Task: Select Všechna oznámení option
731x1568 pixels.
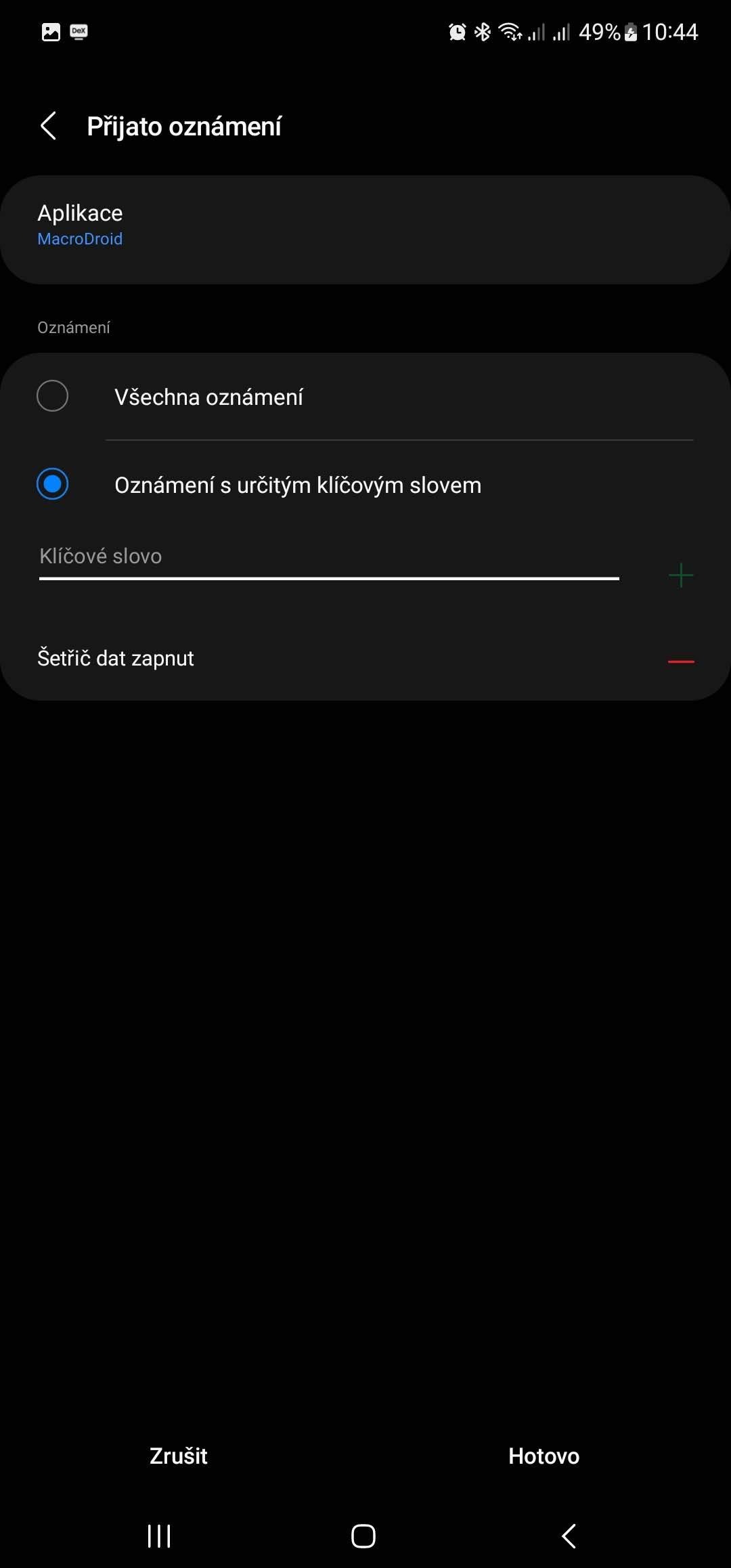Action: click(365, 397)
